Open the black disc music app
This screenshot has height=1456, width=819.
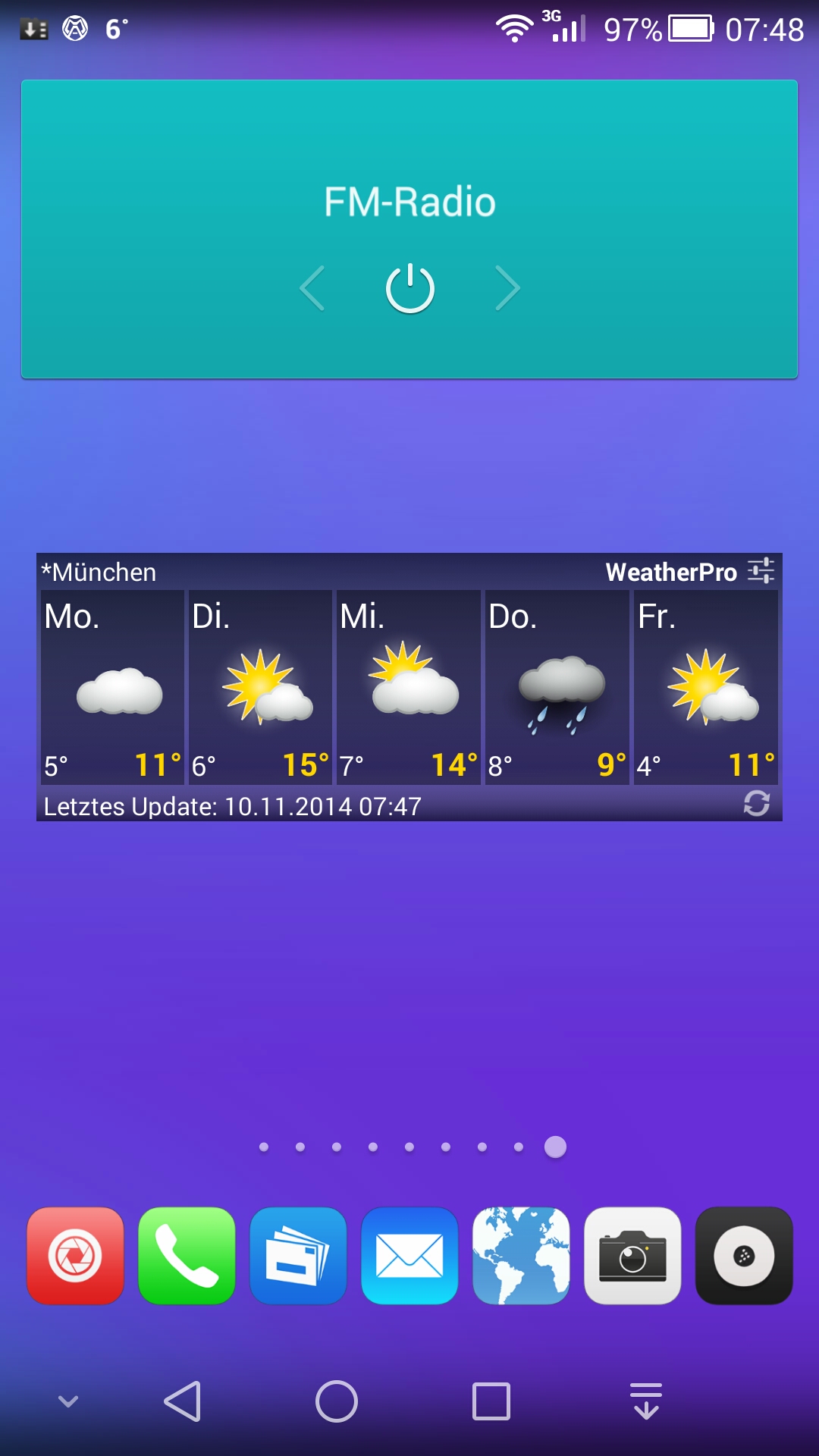point(744,1256)
